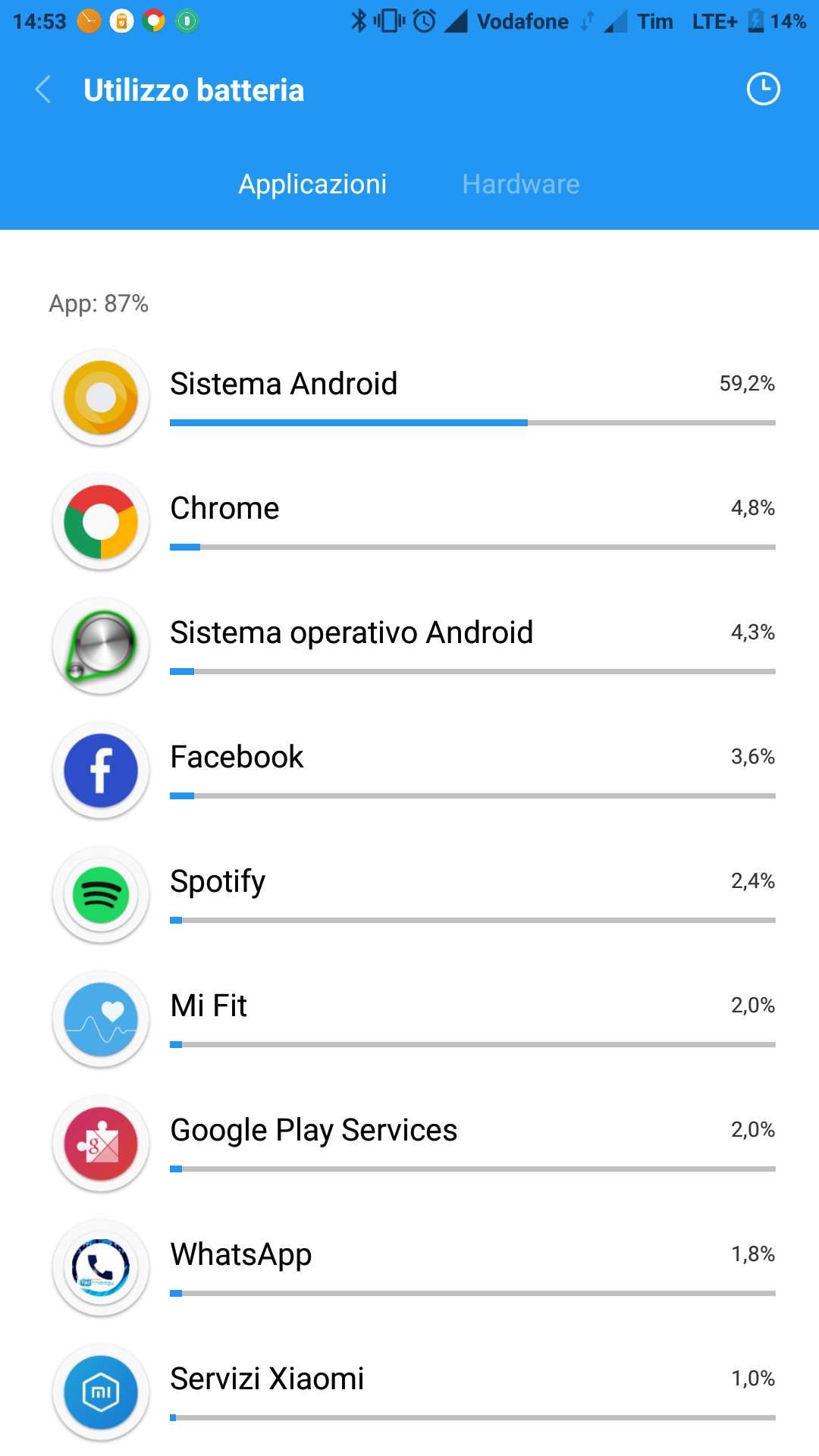Open Sistema Android battery details

click(409, 397)
